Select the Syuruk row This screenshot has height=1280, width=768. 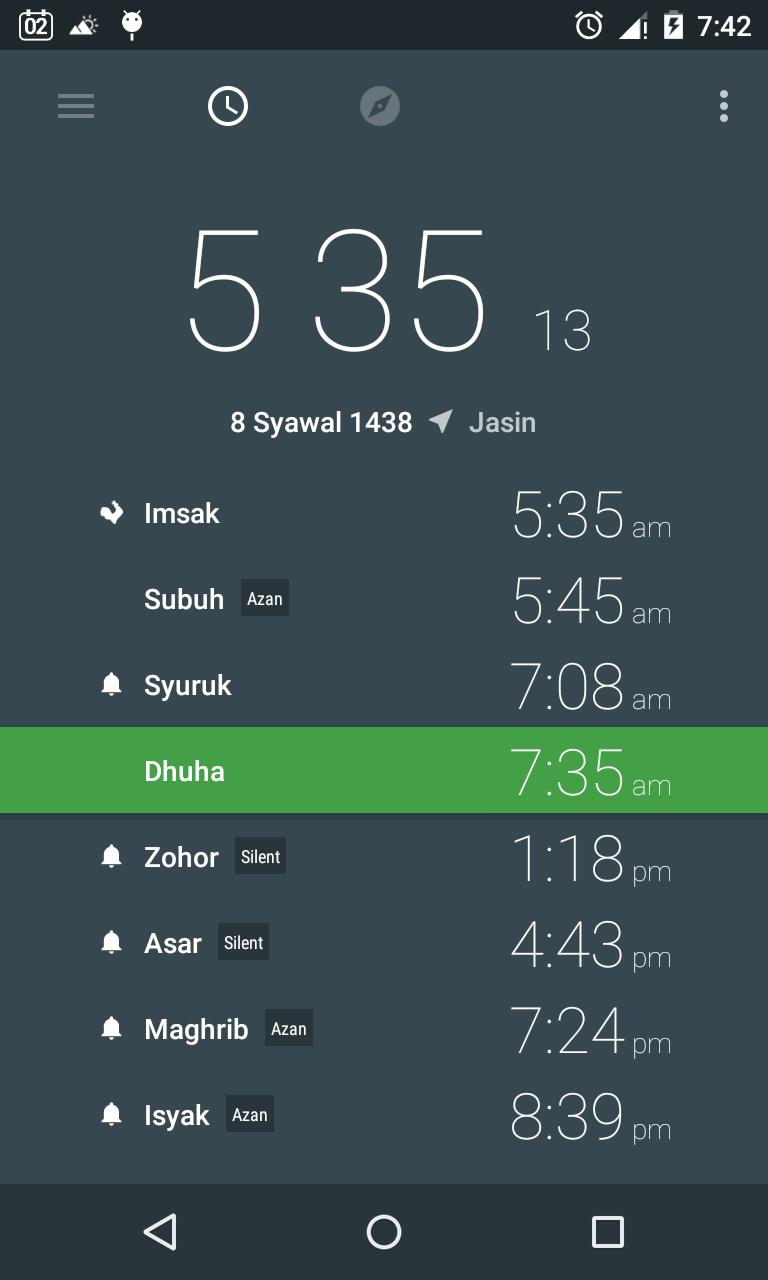(x=384, y=686)
